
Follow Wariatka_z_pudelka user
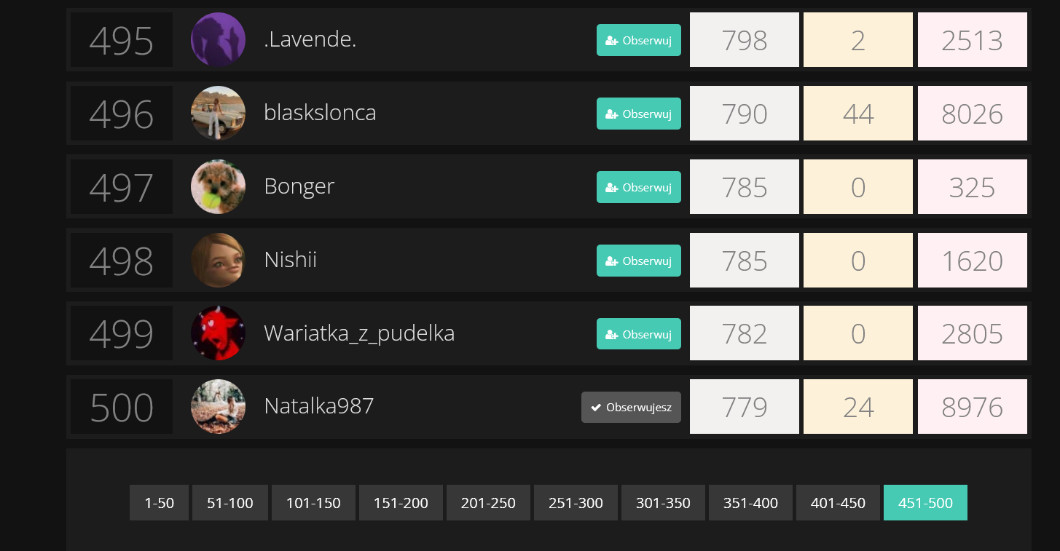pyautogui.click(x=638, y=334)
